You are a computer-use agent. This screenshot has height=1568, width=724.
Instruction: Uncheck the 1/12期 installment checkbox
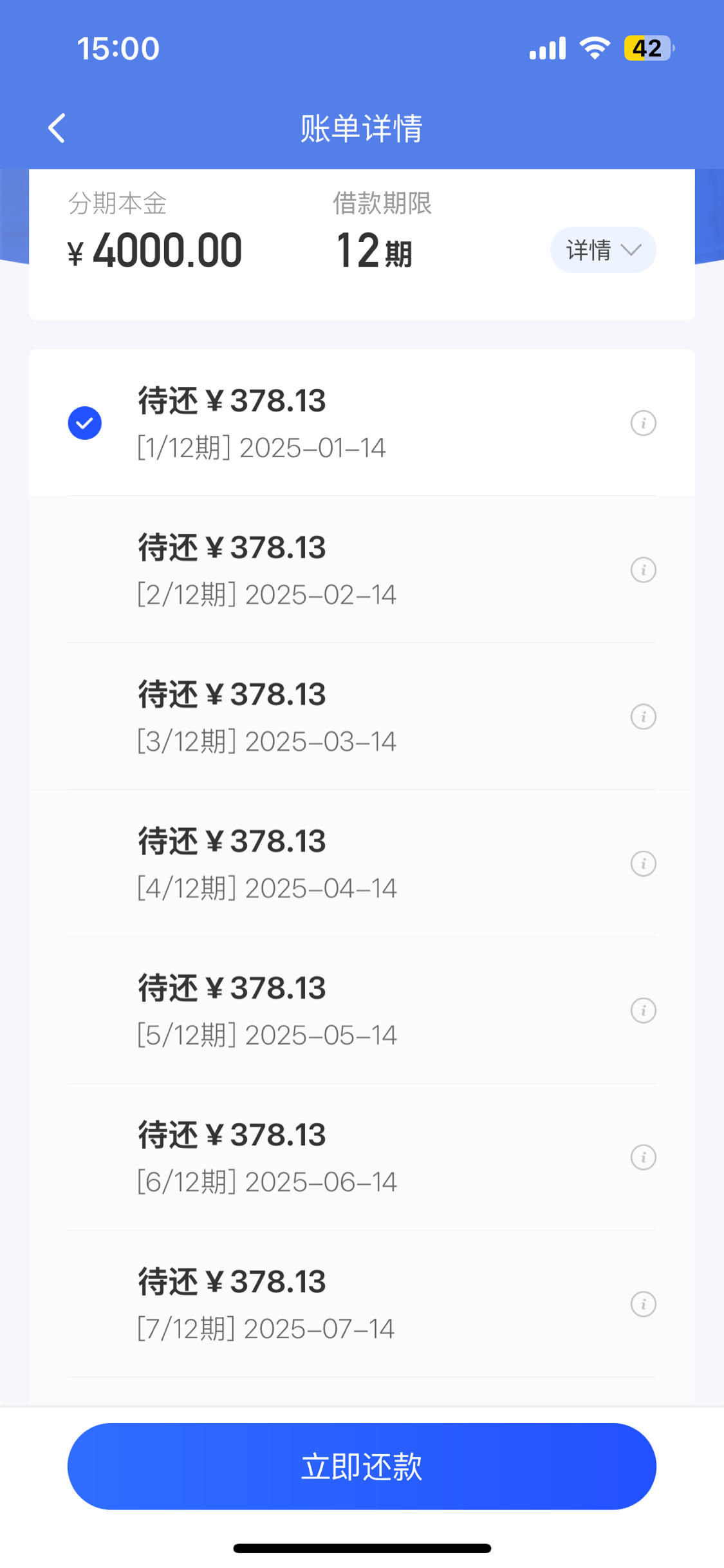pyautogui.click(x=85, y=423)
